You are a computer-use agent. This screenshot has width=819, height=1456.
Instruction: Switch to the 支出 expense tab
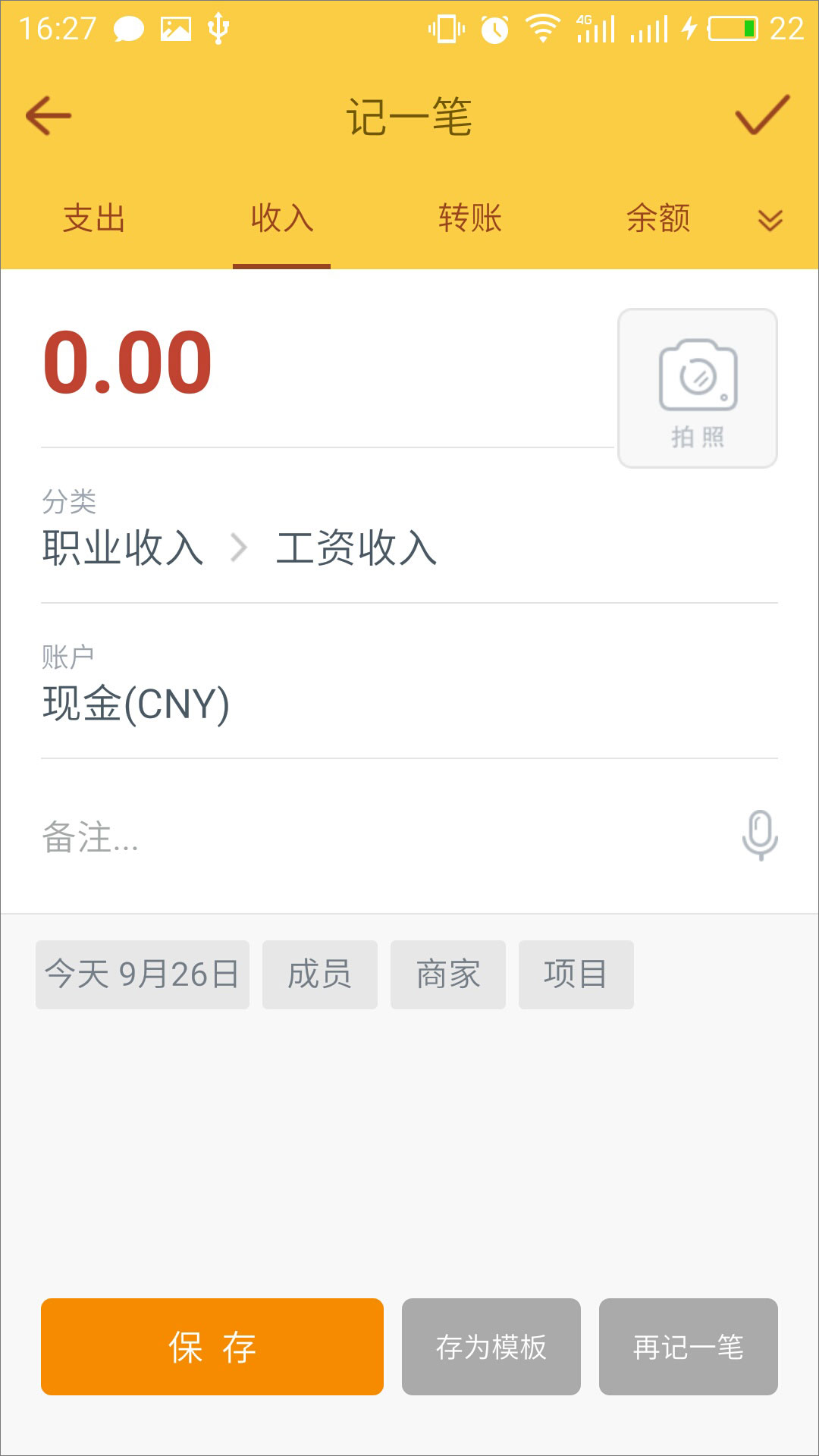click(93, 219)
